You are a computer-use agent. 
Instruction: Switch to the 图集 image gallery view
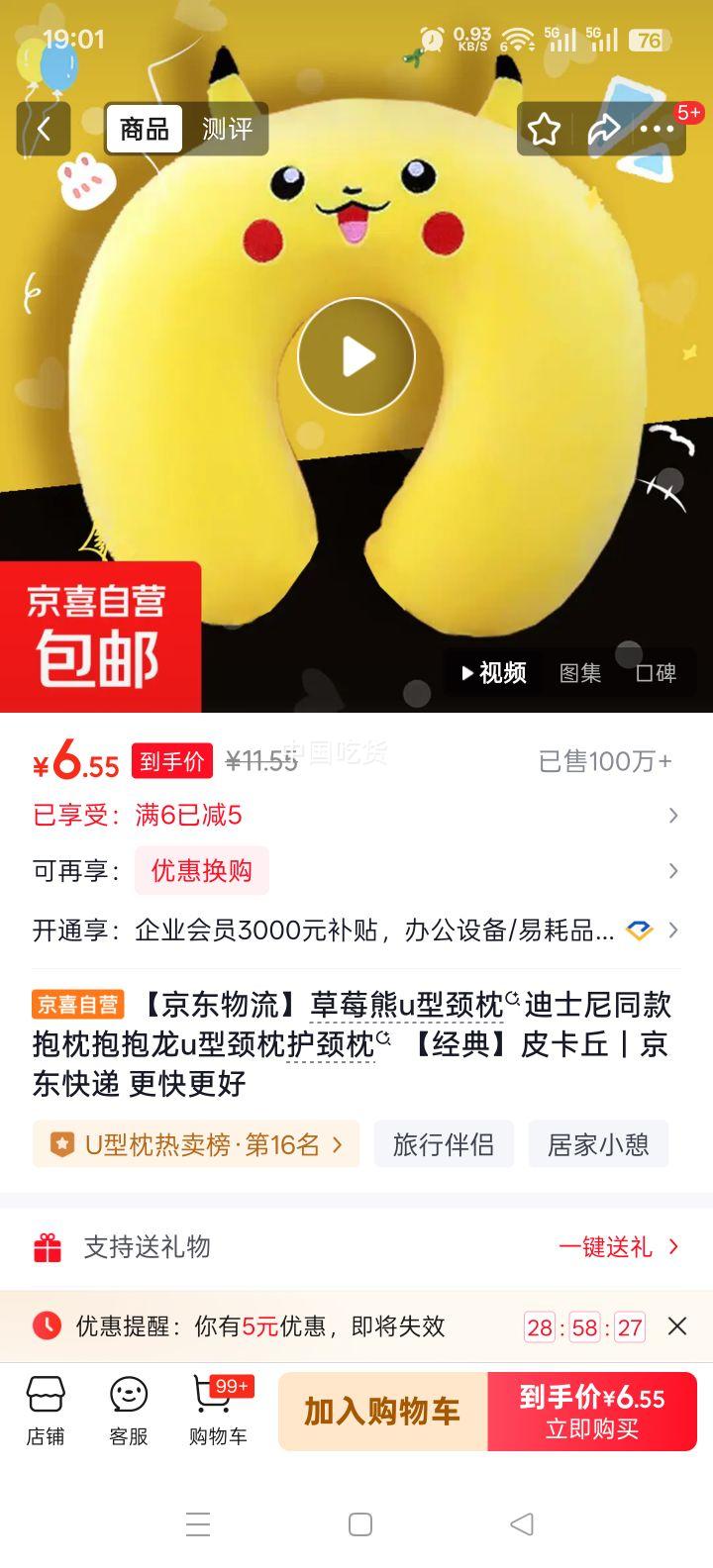[580, 672]
